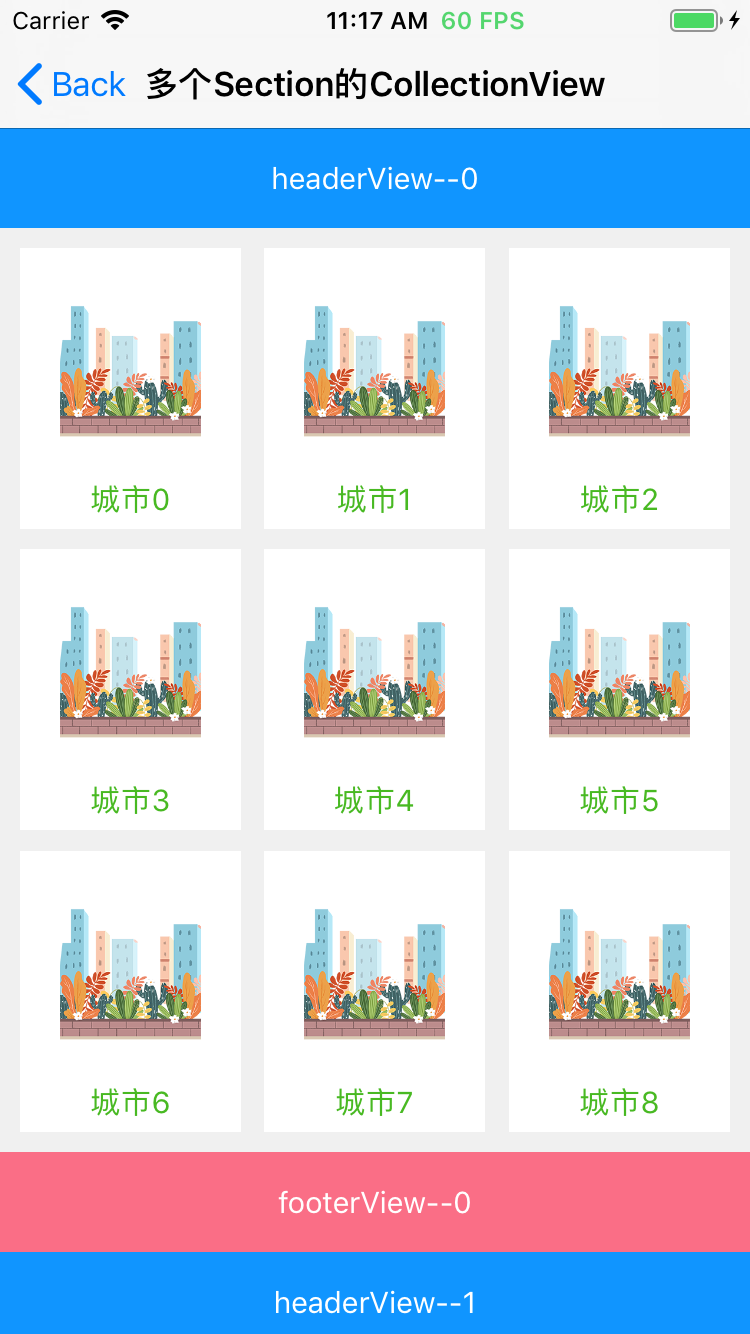
Task: Open the 城市0 city card
Action: 130,388
